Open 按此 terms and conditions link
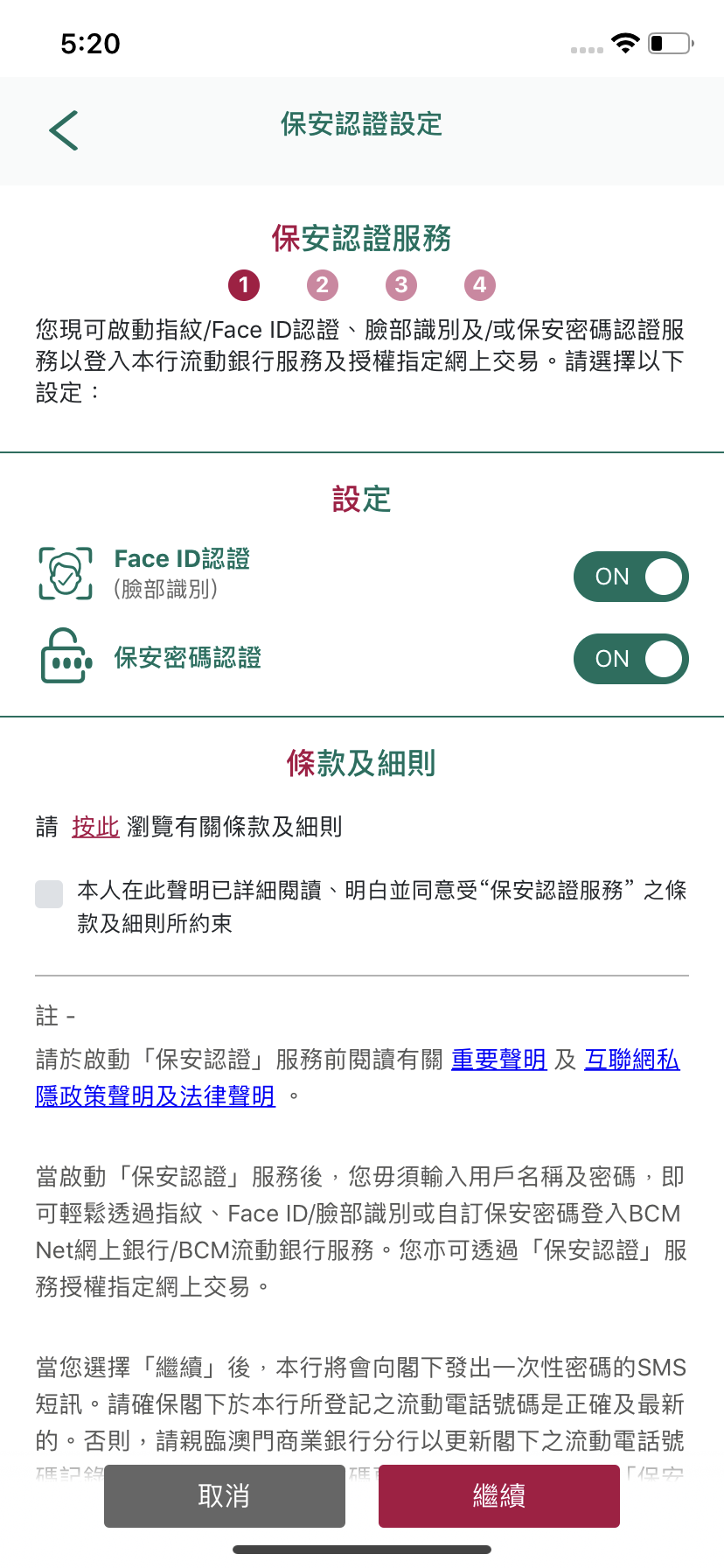 95,826
